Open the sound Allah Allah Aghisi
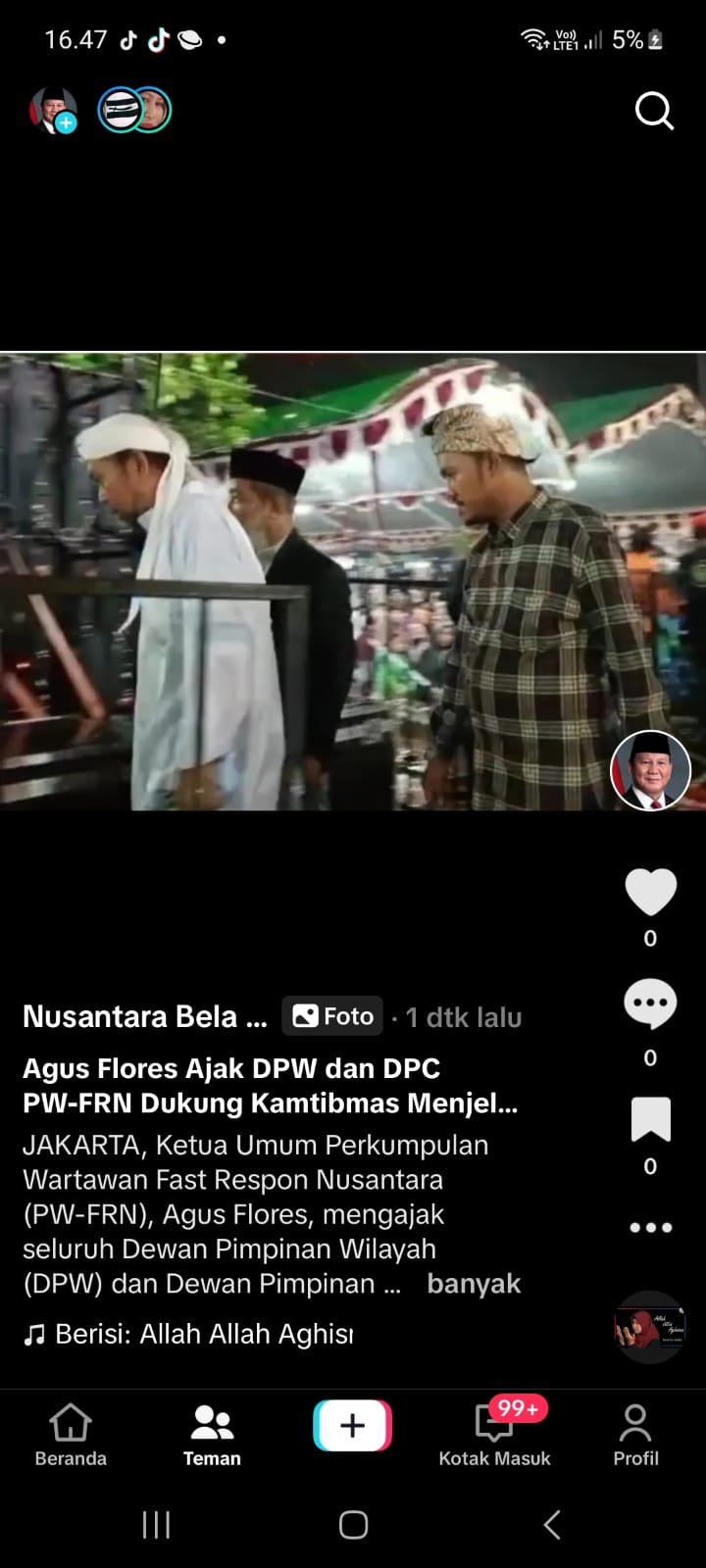This screenshot has height=1568, width=706. click(203, 1334)
